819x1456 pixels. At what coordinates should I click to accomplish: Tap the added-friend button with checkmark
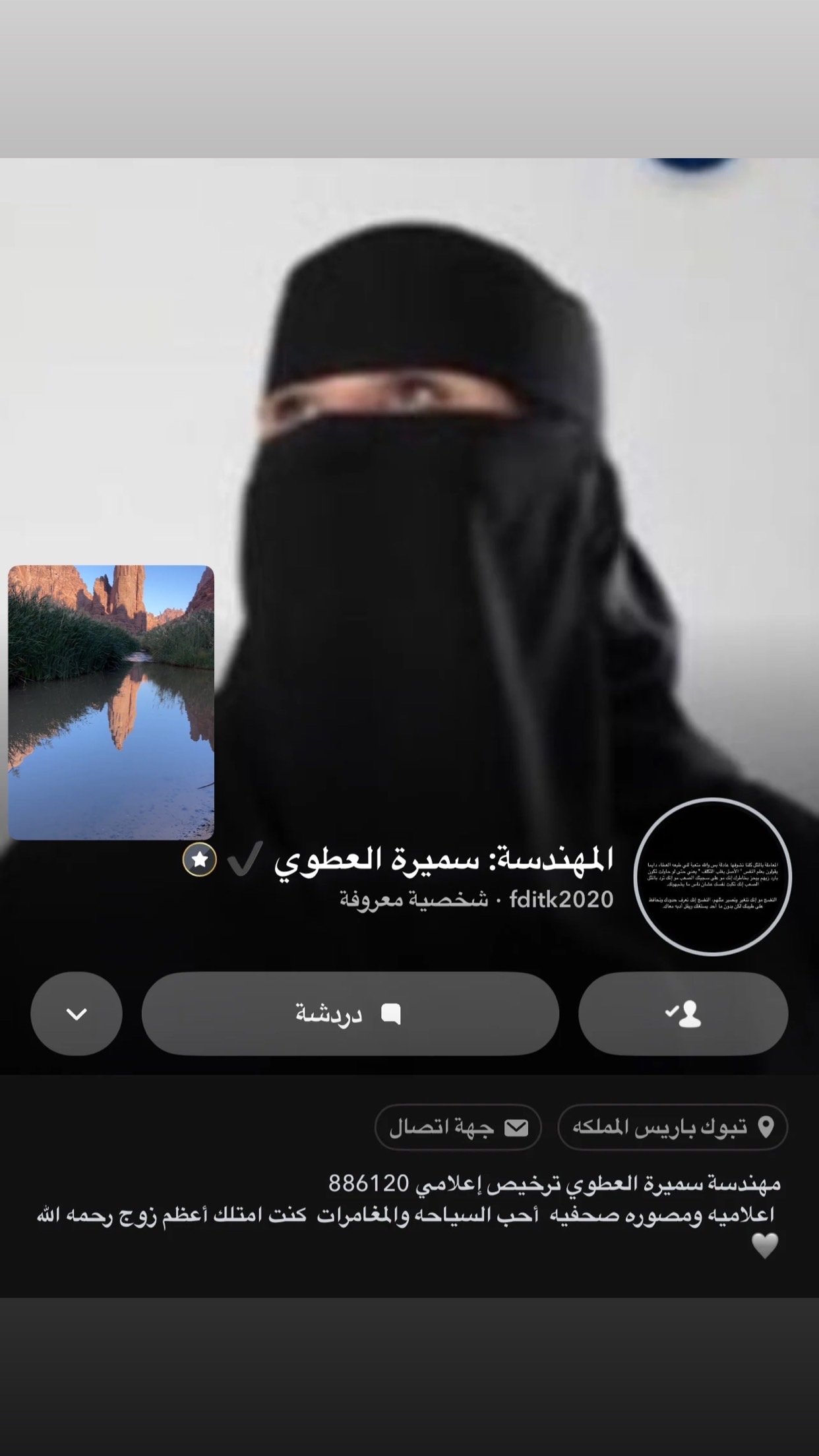pos(682,1014)
